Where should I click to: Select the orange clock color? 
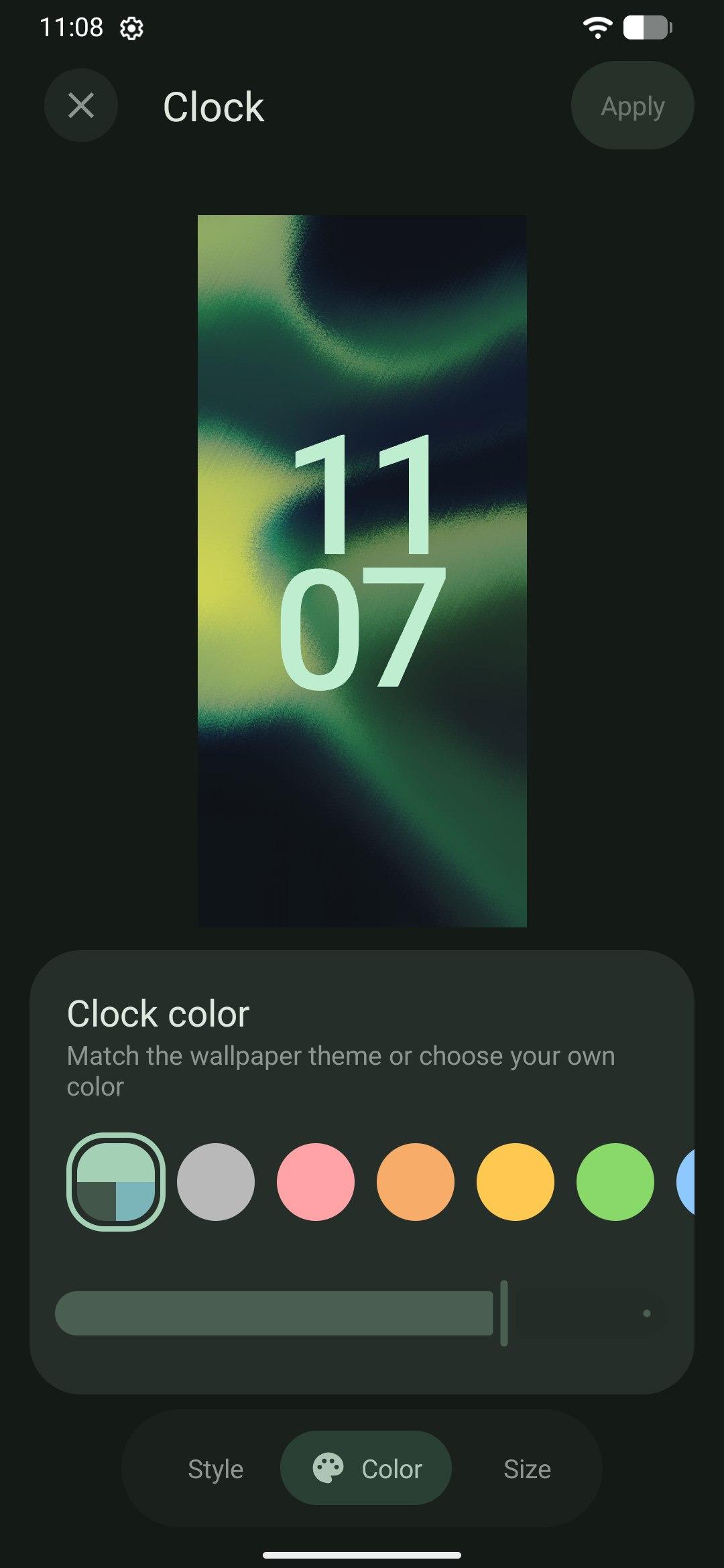tap(416, 1182)
